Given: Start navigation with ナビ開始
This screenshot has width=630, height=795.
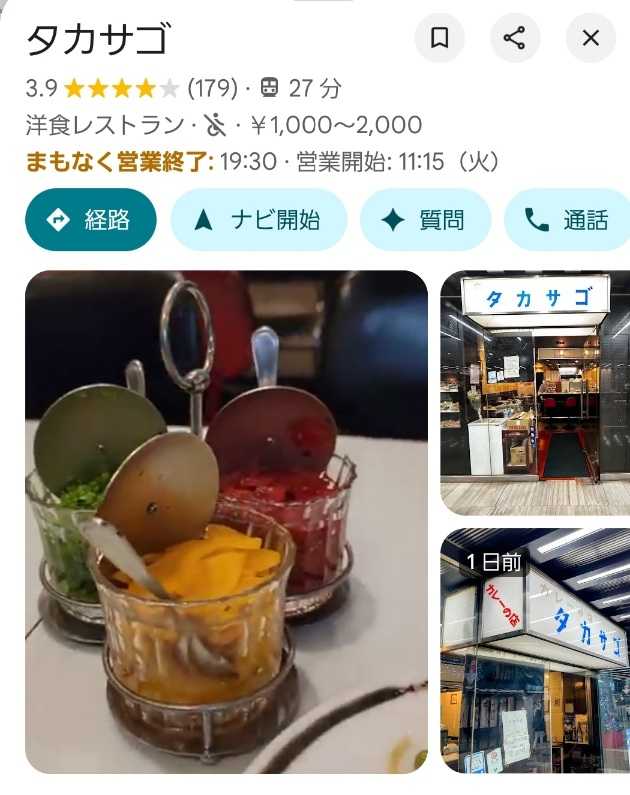Looking at the screenshot, I should (x=258, y=220).
